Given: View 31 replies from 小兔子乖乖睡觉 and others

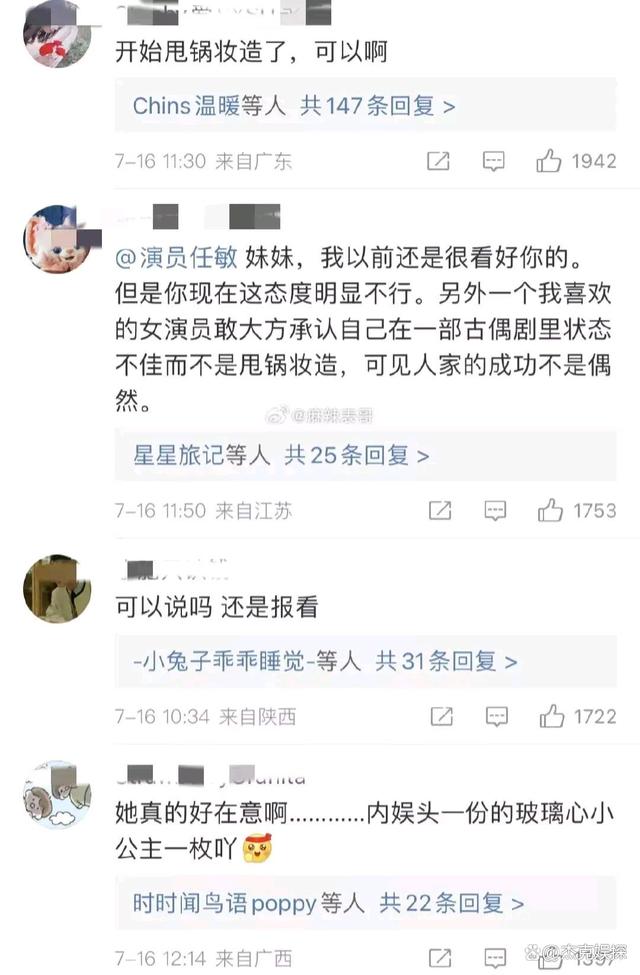Looking at the screenshot, I should click(x=325, y=661).
